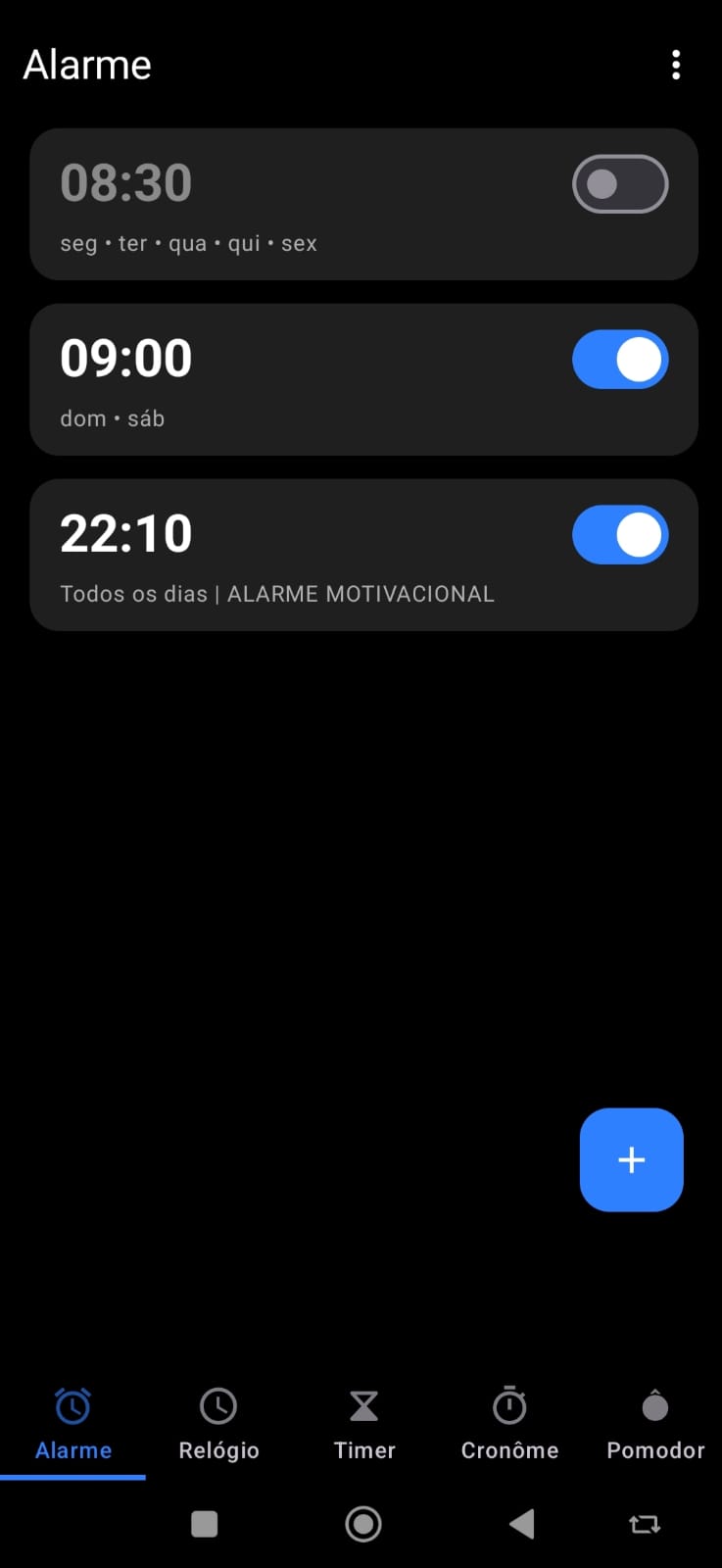
Task: Open the 09:00 alarm entry
Action: click(x=294, y=379)
